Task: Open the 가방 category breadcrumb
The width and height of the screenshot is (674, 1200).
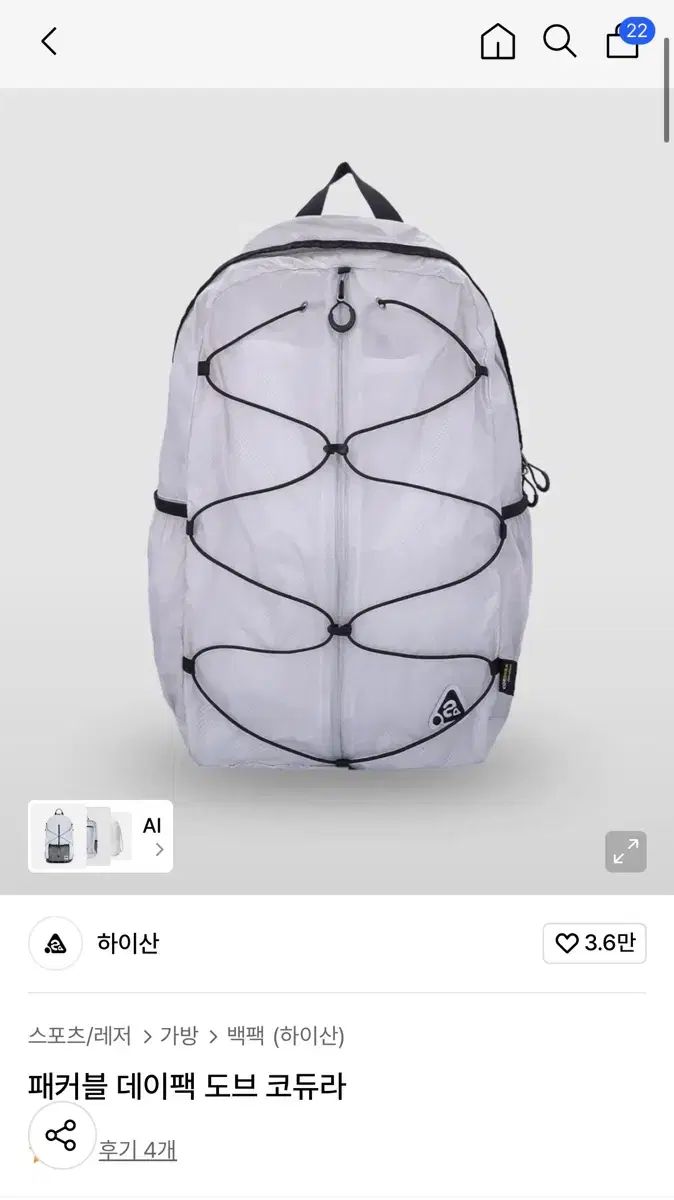Action: [x=179, y=1035]
